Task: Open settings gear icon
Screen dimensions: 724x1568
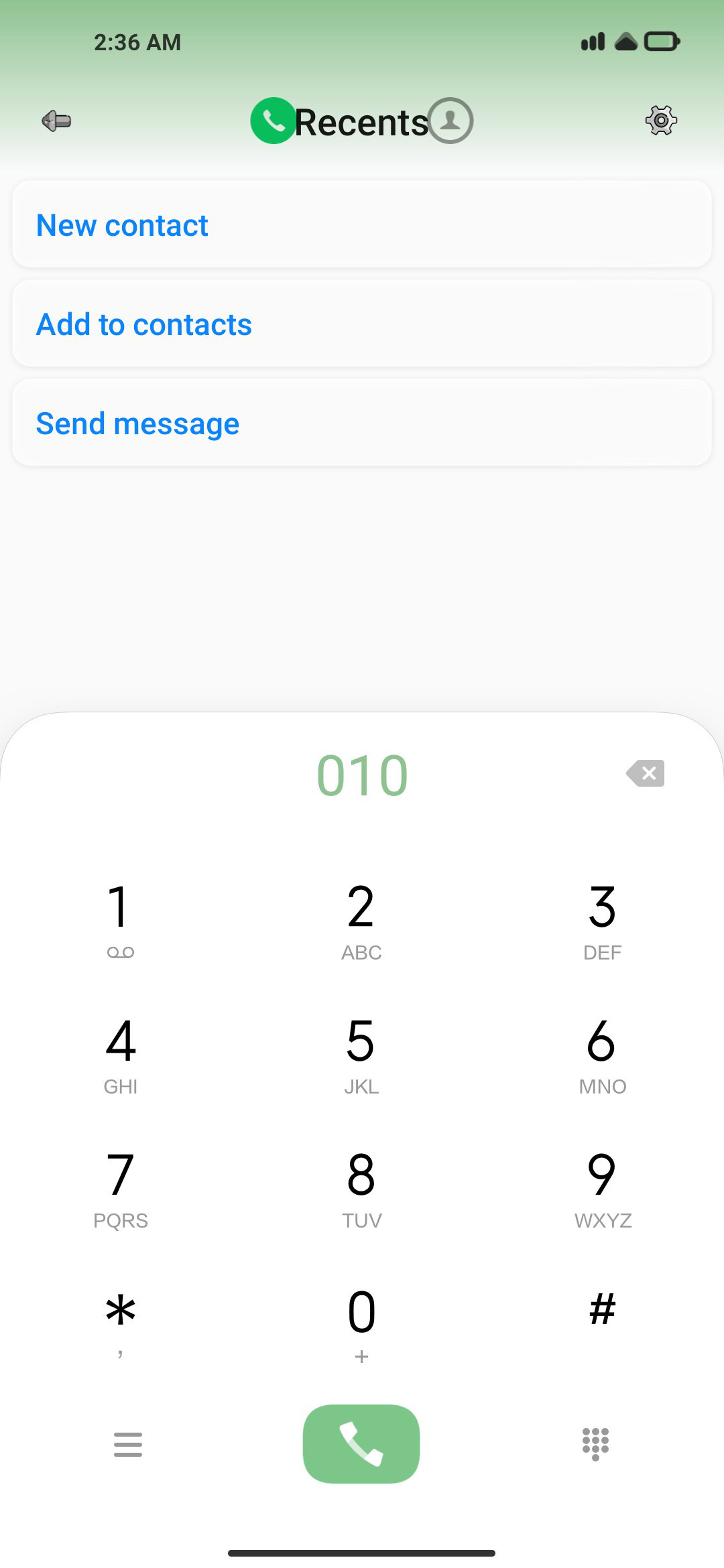Action: point(661,121)
